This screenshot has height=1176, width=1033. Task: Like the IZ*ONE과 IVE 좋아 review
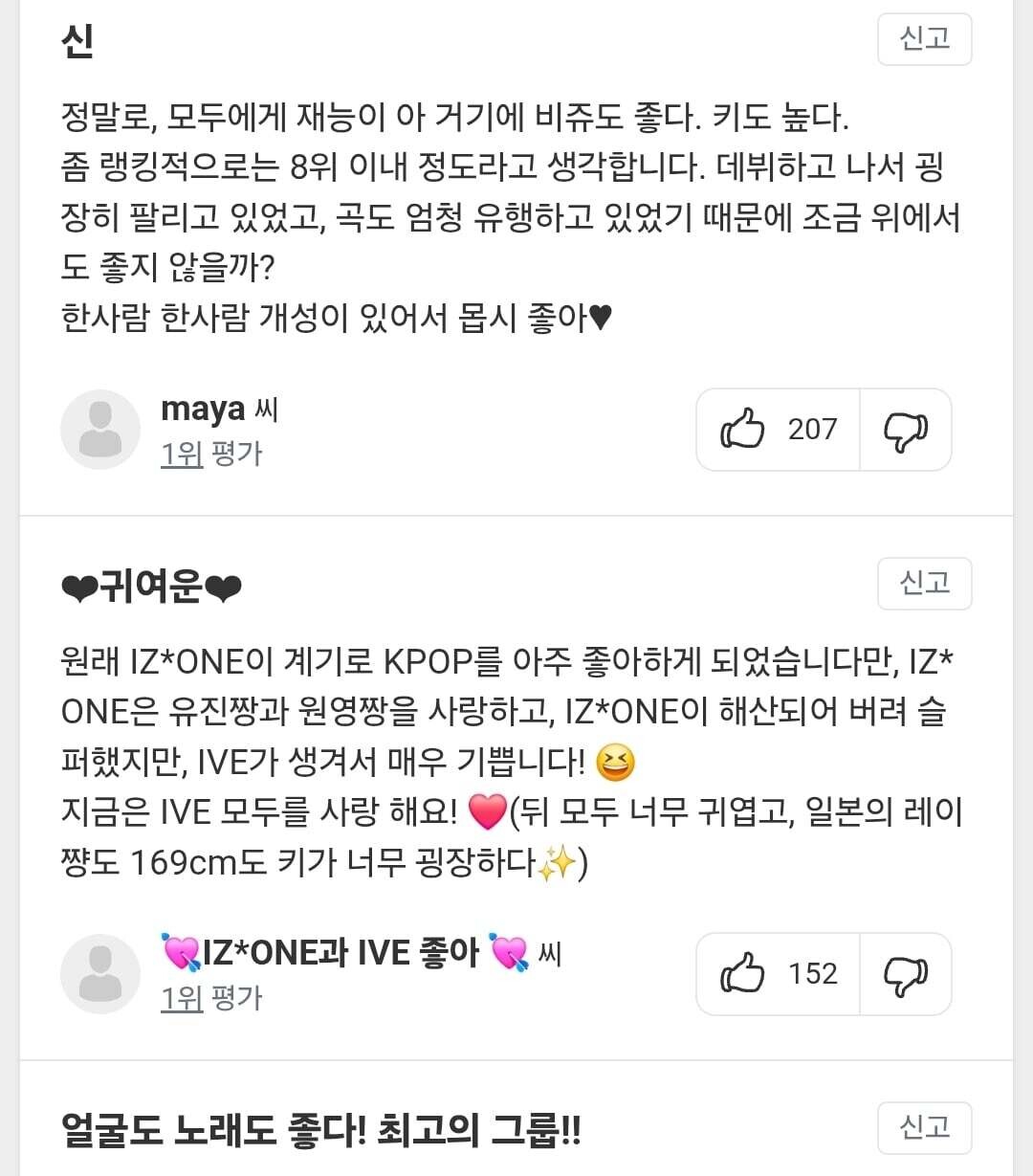pyautogui.click(x=779, y=974)
